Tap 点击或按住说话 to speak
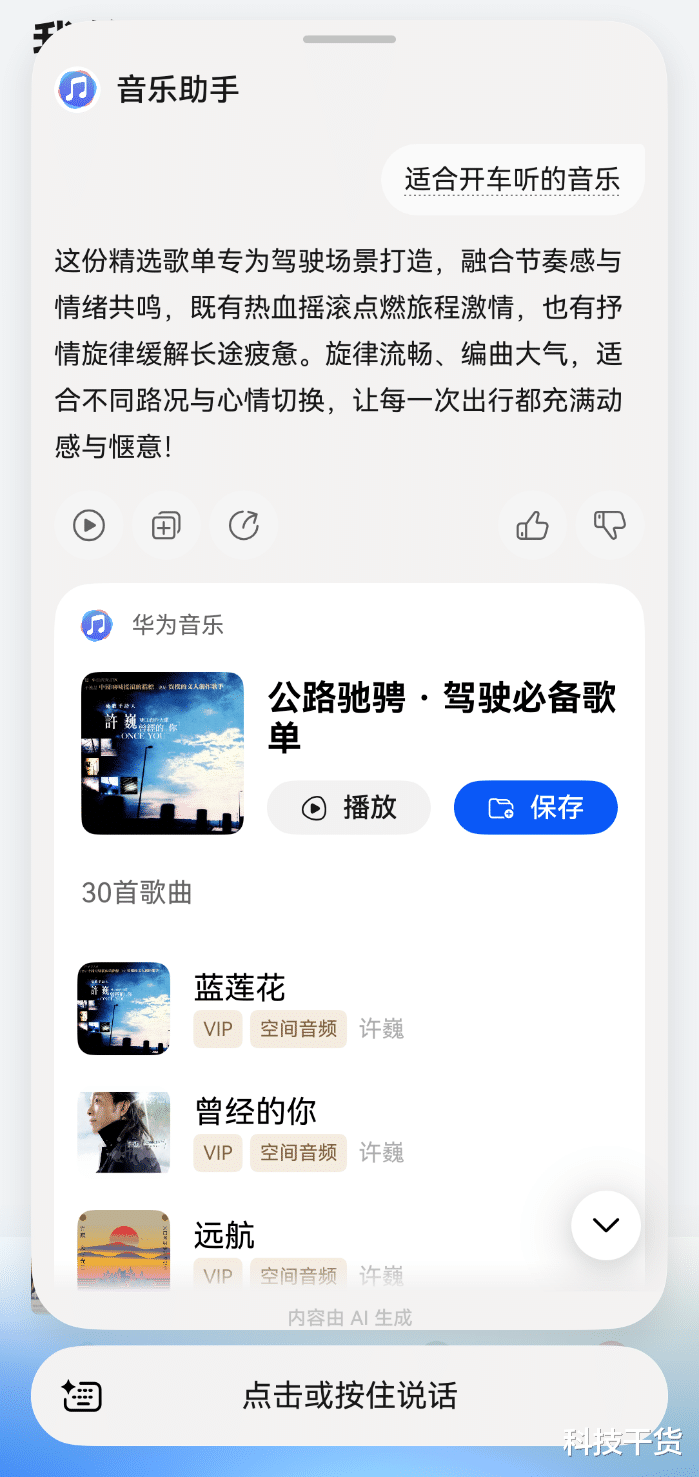This screenshot has width=699, height=1477. click(350, 1395)
